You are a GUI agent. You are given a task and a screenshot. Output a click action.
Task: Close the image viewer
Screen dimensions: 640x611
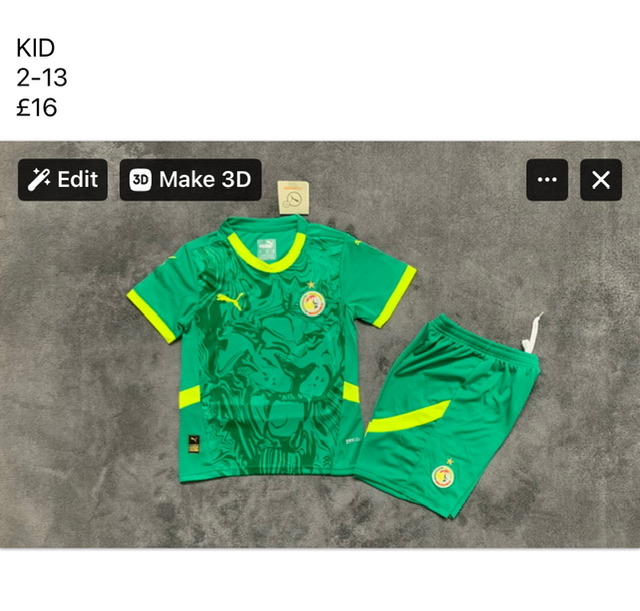600,180
